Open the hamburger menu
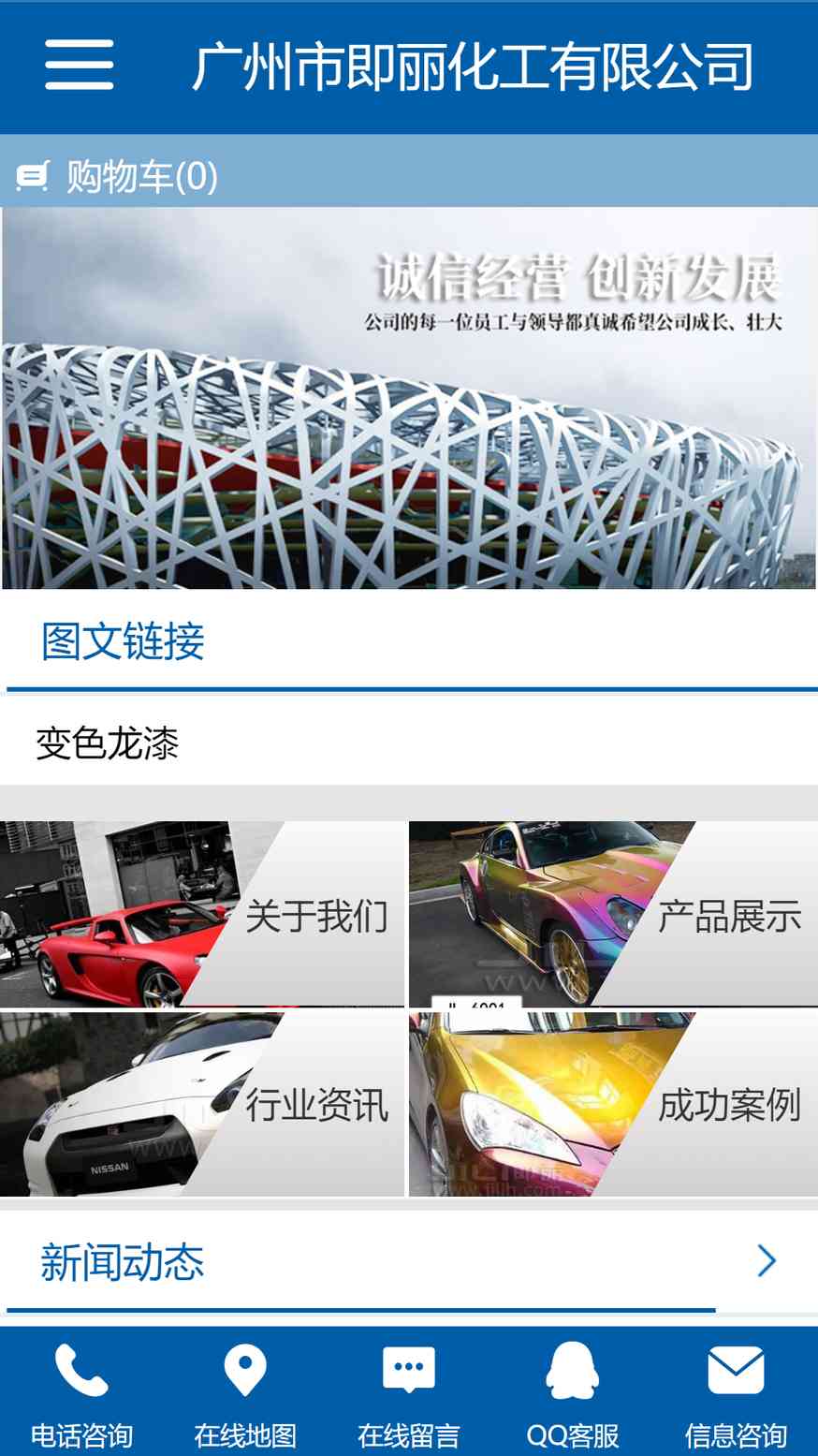This screenshot has width=818, height=1456. coord(80,65)
